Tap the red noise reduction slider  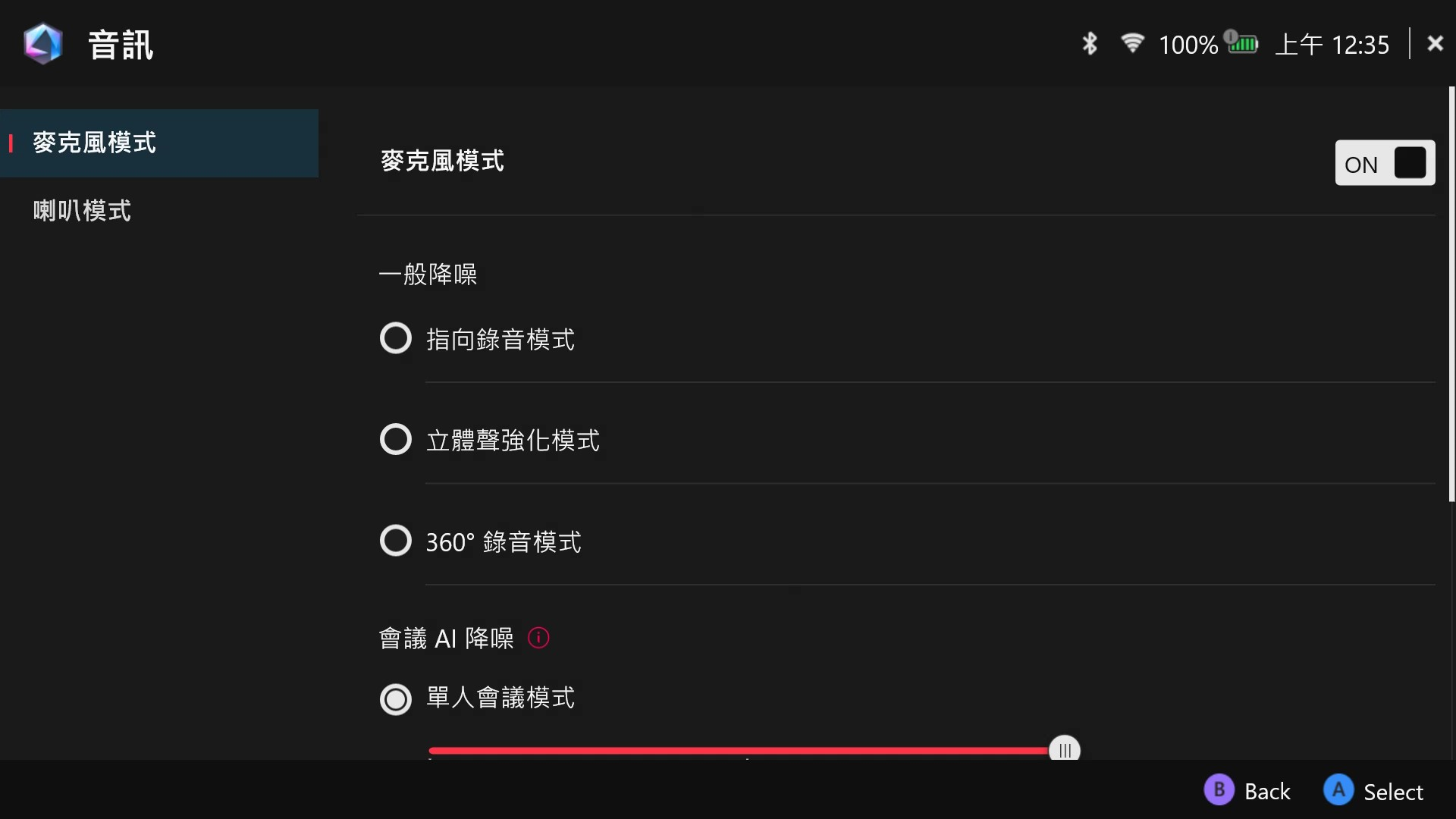click(739, 750)
